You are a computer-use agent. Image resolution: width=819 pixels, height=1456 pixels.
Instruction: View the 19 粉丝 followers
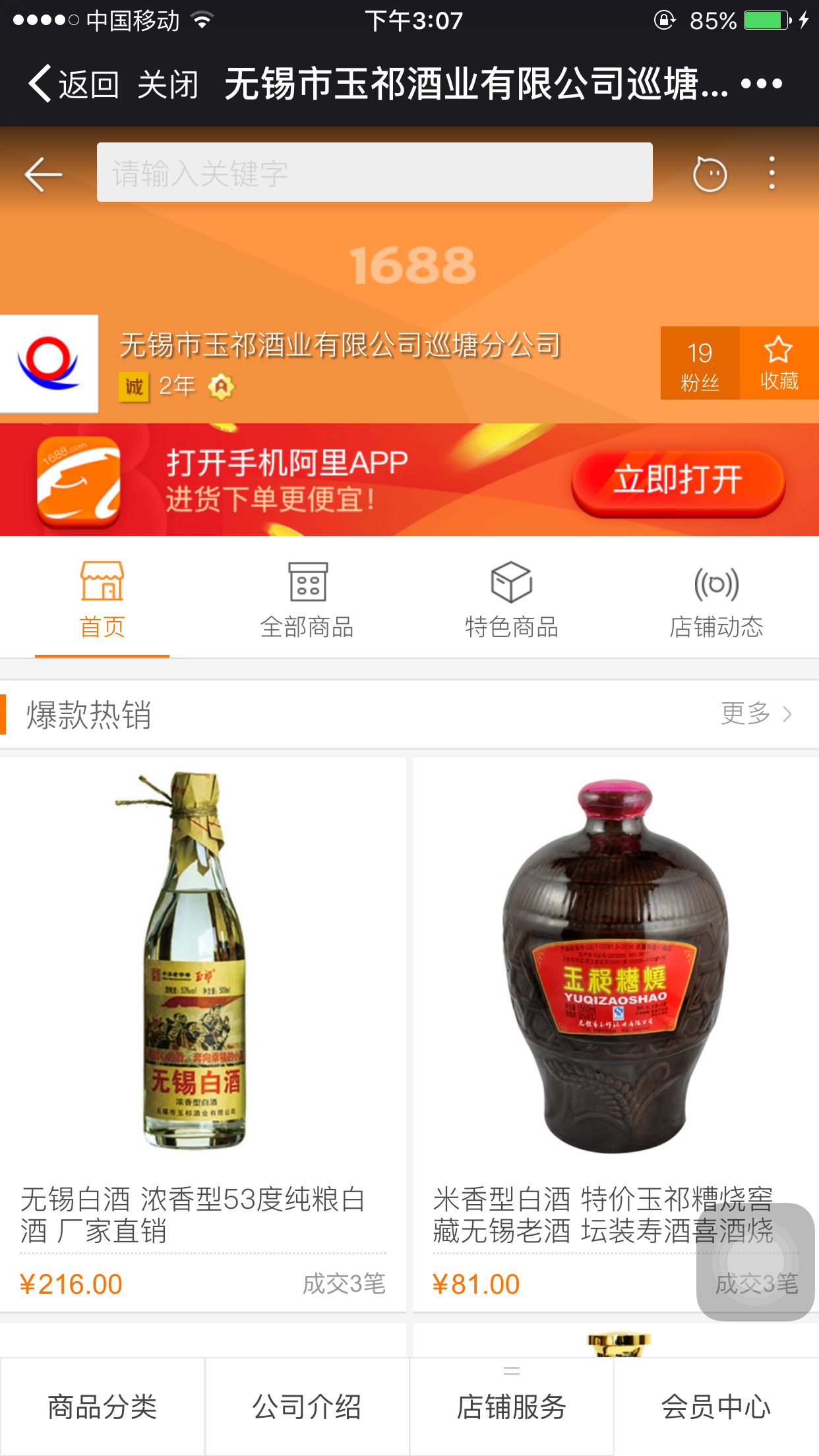coord(700,363)
